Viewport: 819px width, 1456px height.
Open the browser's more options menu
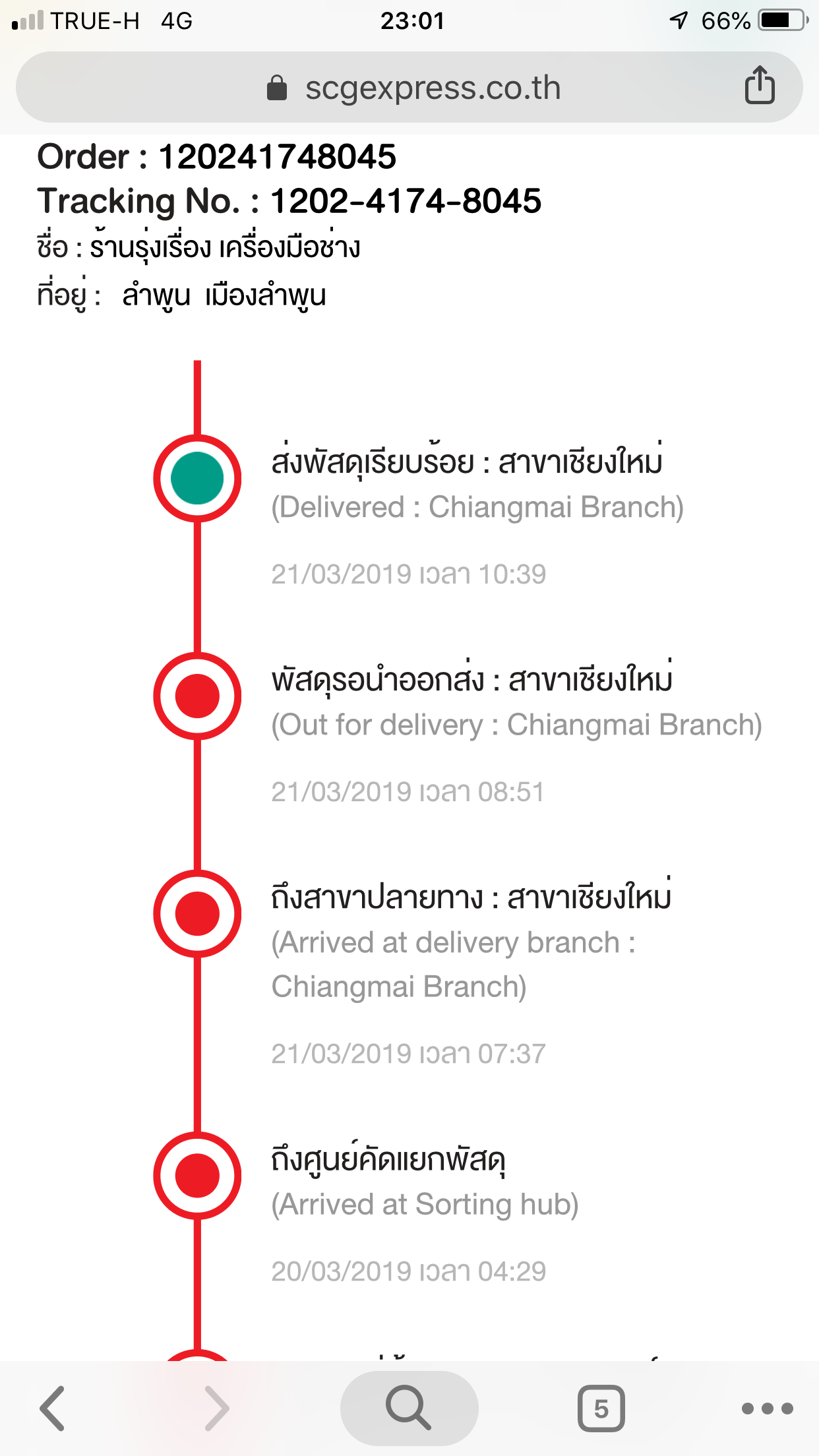(767, 1409)
